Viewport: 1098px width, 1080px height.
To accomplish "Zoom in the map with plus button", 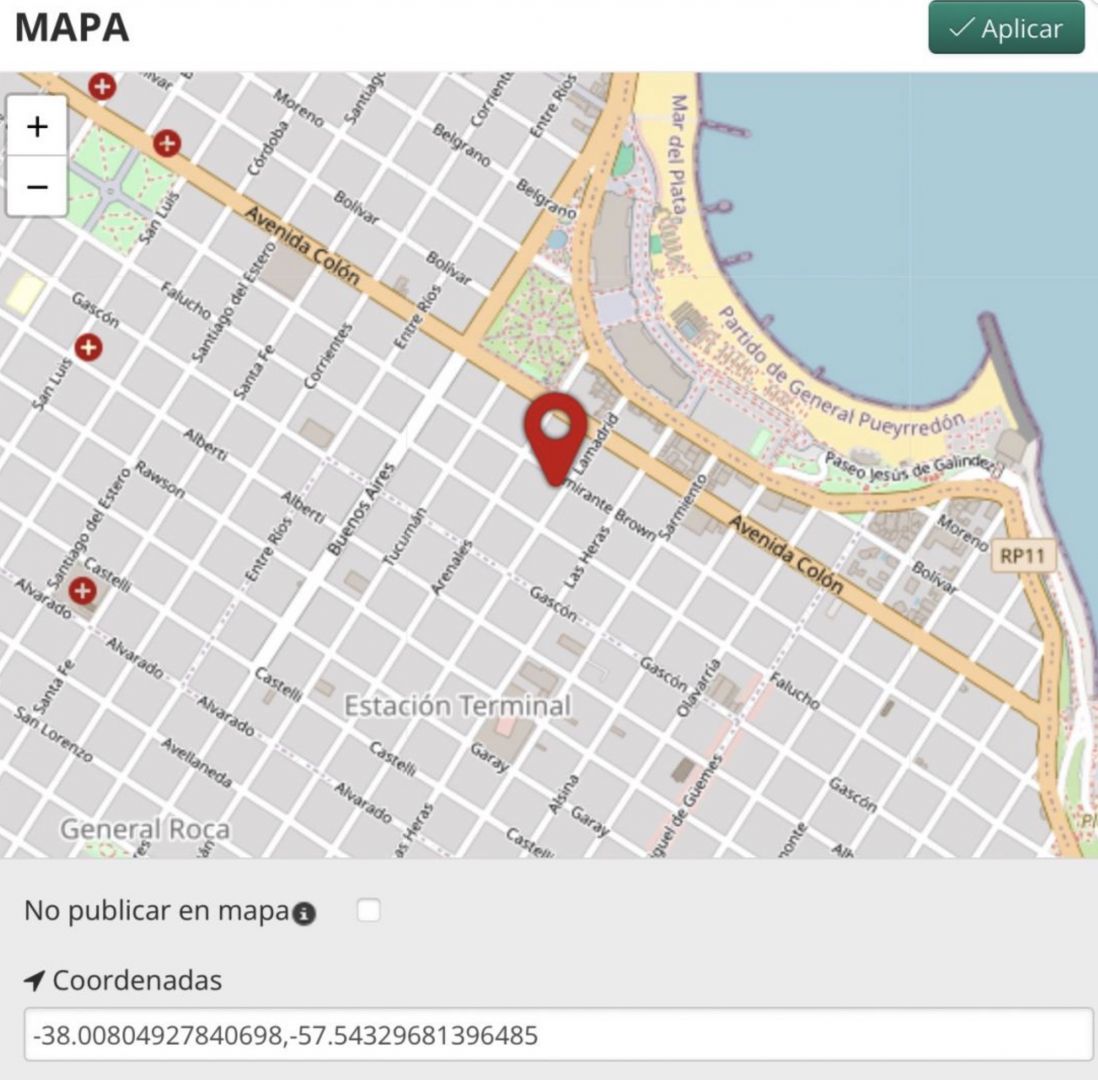I will [37, 126].
